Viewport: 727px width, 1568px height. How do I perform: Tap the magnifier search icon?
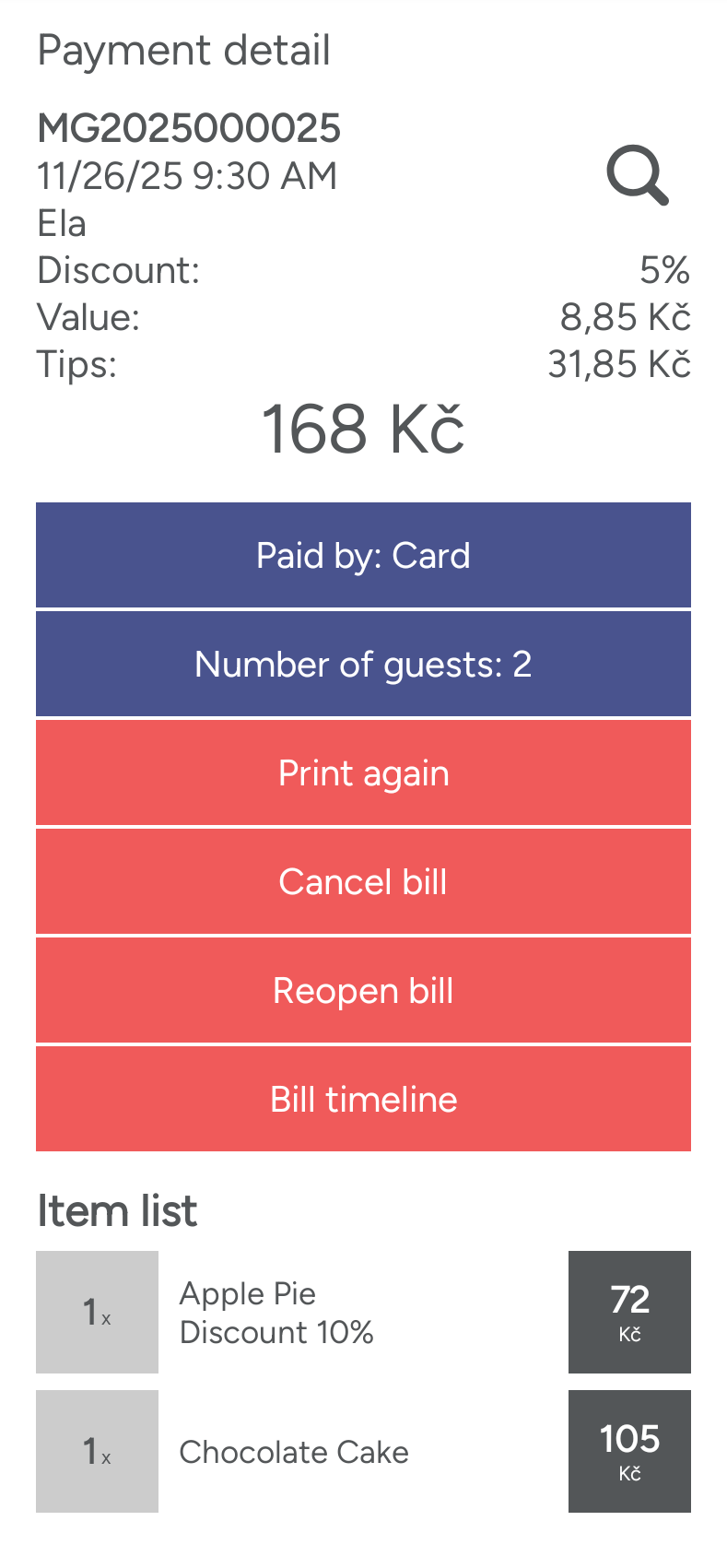pyautogui.click(x=637, y=175)
